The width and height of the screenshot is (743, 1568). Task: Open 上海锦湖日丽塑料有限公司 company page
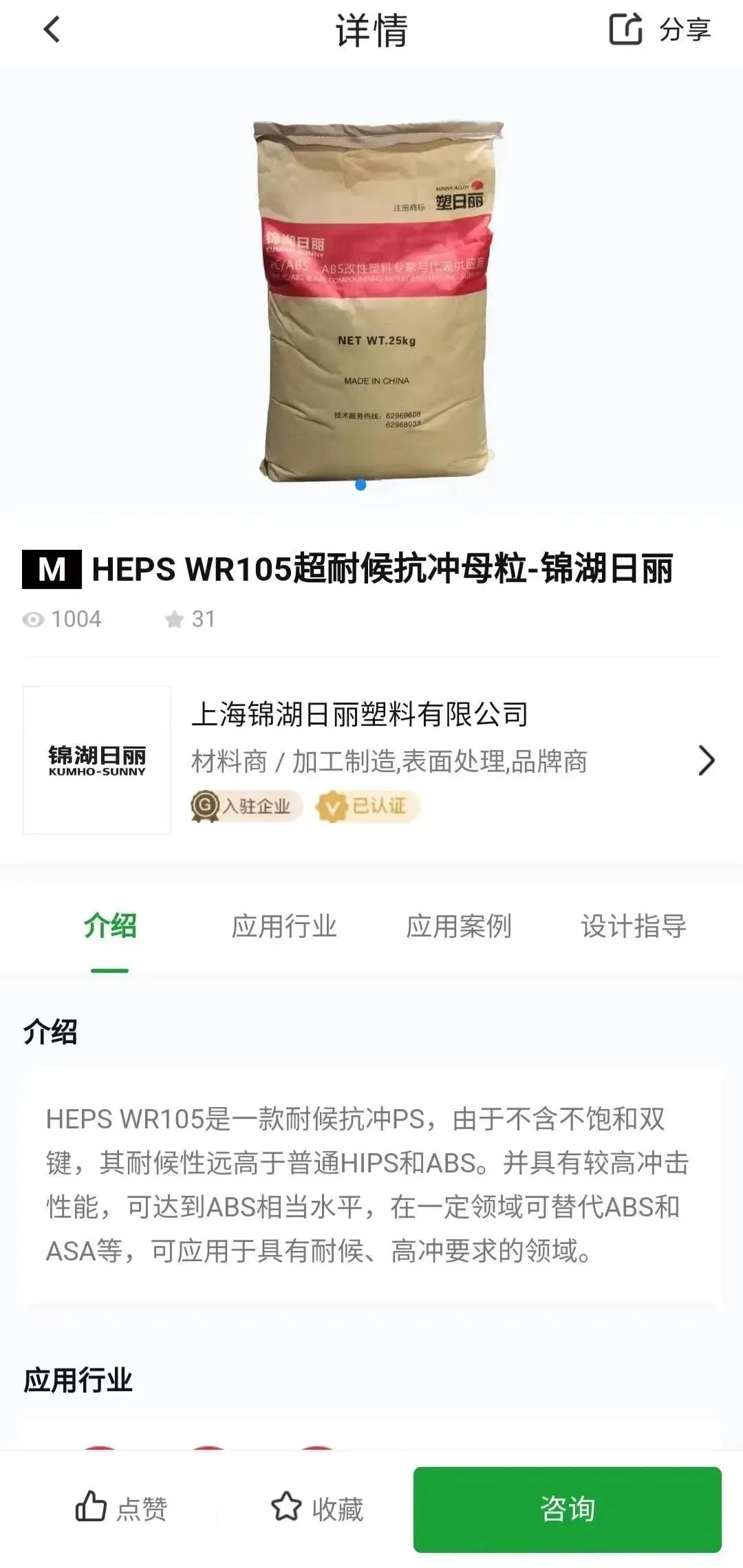[x=371, y=760]
